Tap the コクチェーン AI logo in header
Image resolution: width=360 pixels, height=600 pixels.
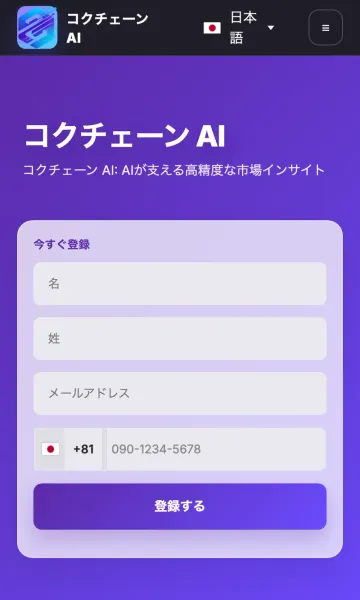pyautogui.click(x=37, y=28)
